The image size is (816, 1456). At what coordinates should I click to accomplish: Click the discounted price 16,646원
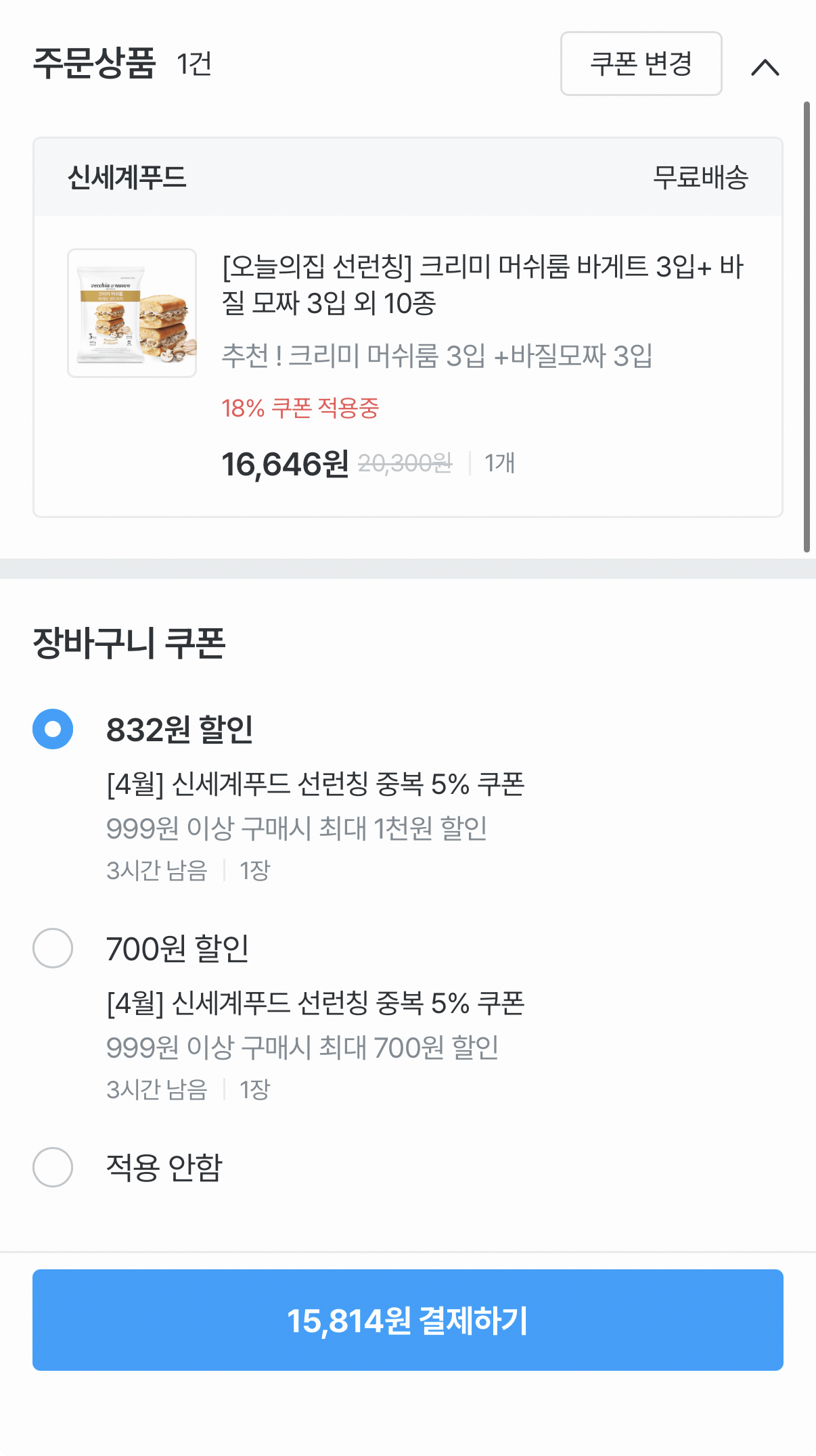coord(284,463)
